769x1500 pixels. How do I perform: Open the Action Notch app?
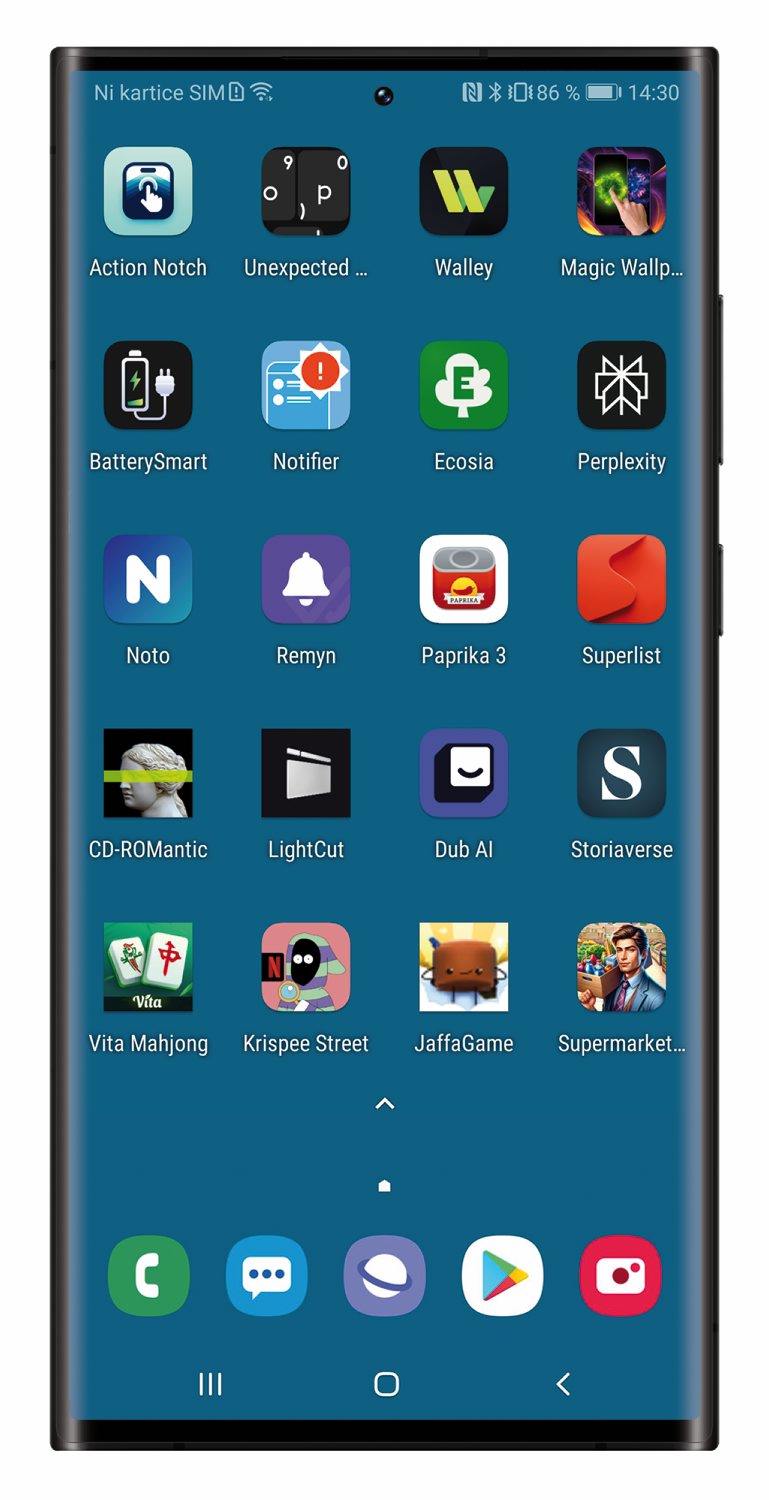(x=148, y=191)
